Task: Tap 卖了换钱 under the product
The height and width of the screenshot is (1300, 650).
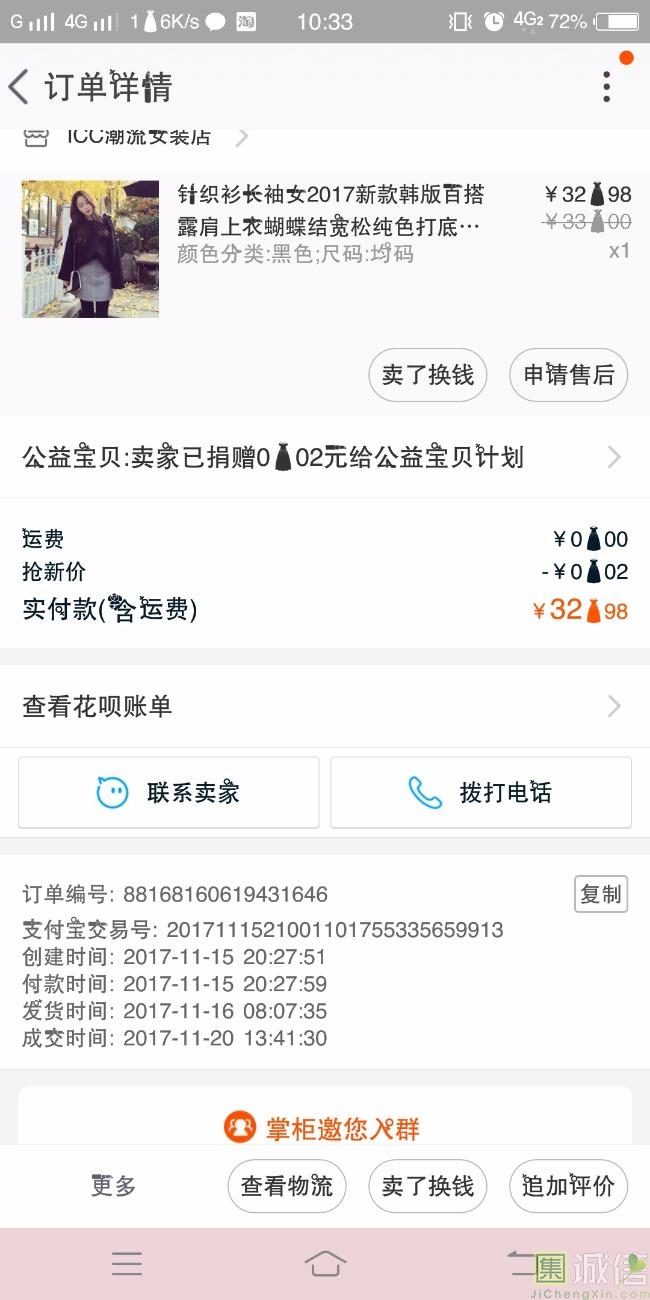Action: point(428,375)
